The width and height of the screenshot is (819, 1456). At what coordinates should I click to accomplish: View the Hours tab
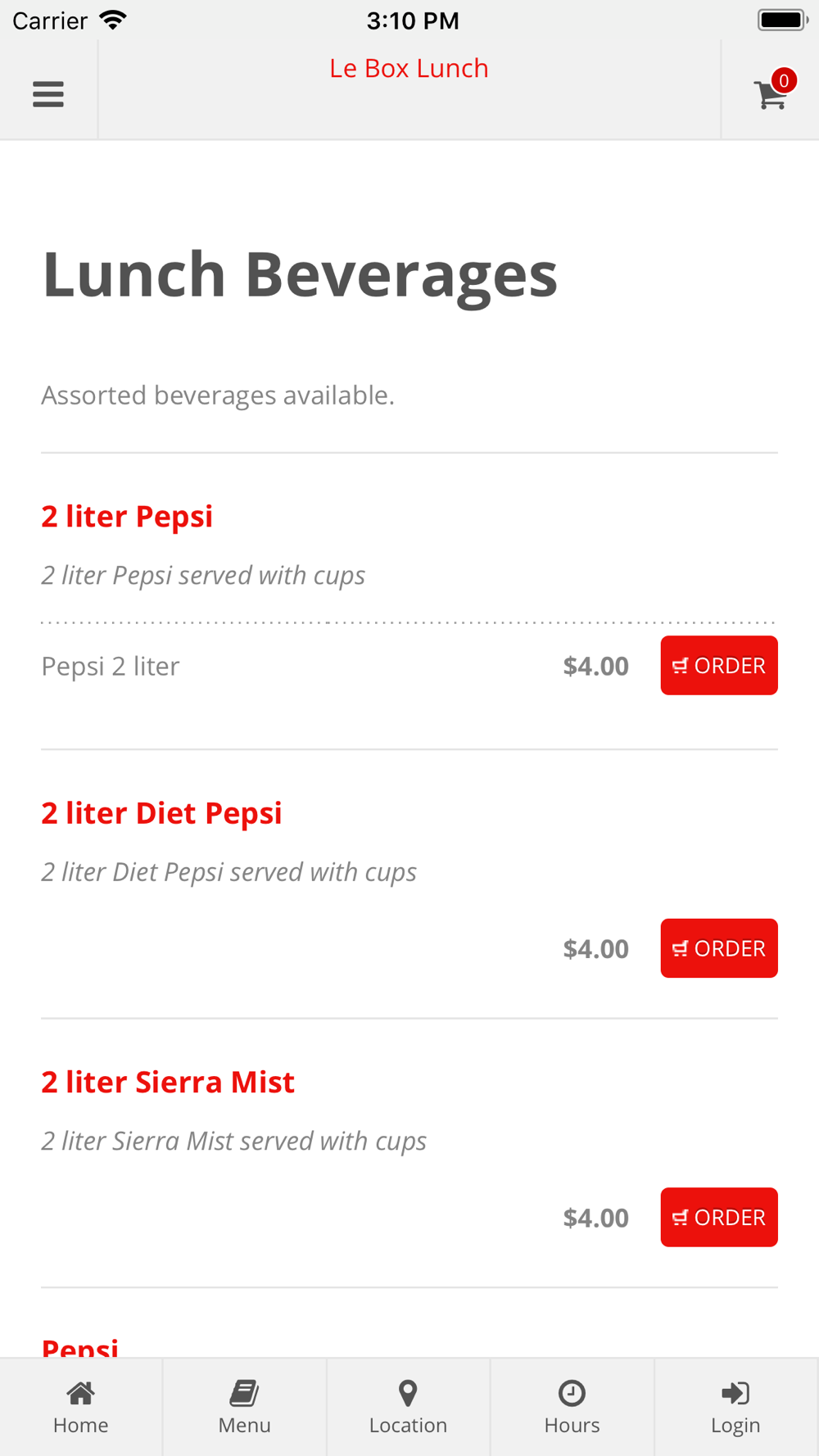click(572, 1408)
